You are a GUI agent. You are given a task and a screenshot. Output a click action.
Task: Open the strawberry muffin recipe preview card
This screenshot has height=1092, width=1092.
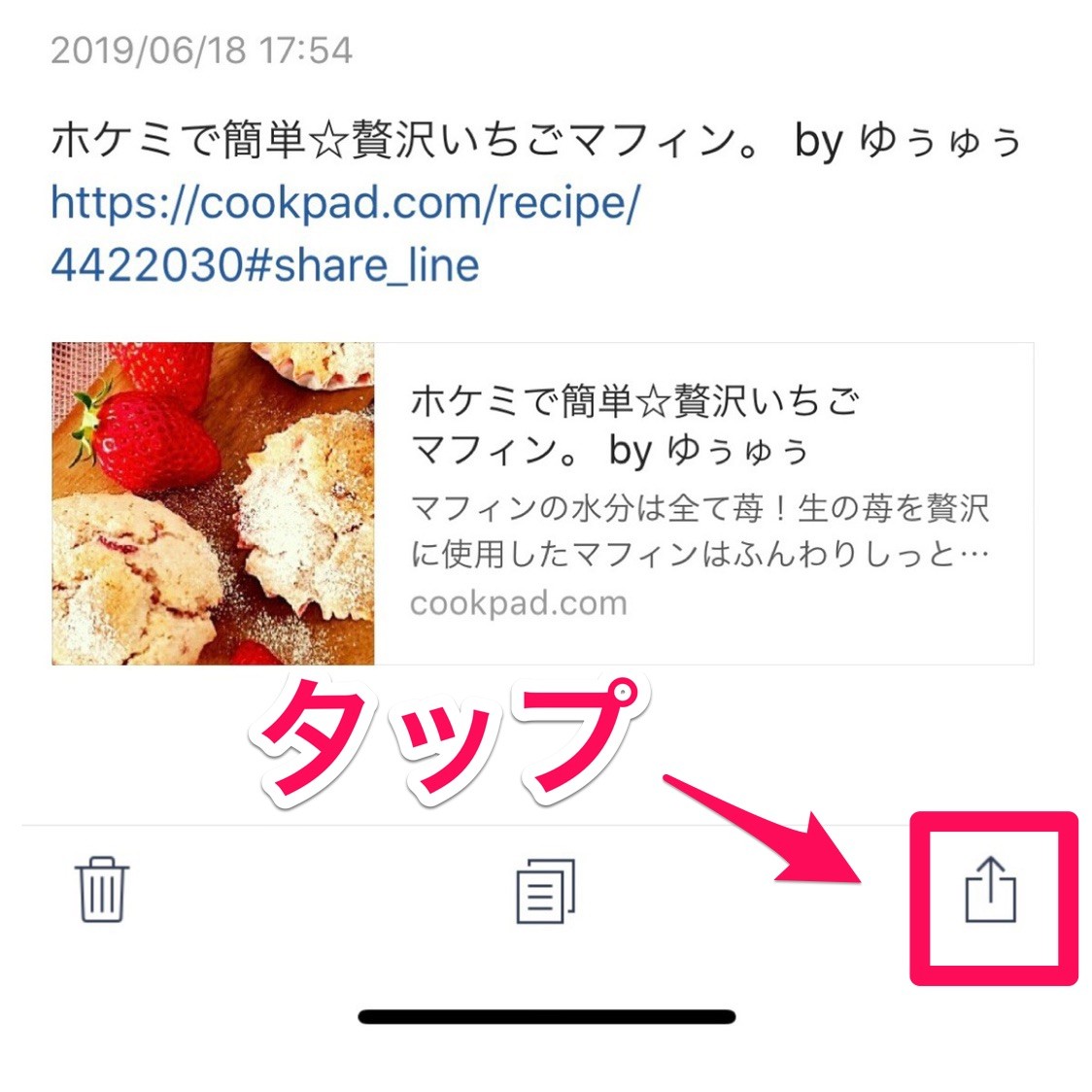pyautogui.click(x=541, y=503)
